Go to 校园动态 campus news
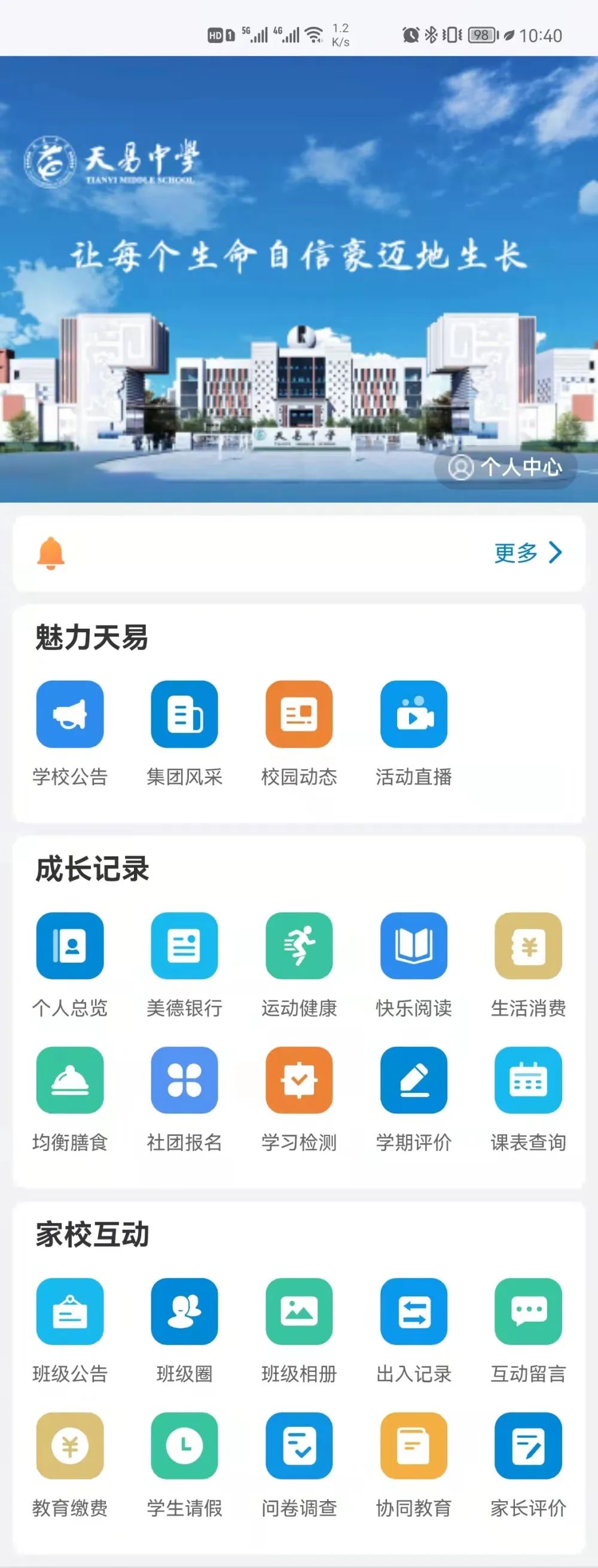 [x=299, y=714]
